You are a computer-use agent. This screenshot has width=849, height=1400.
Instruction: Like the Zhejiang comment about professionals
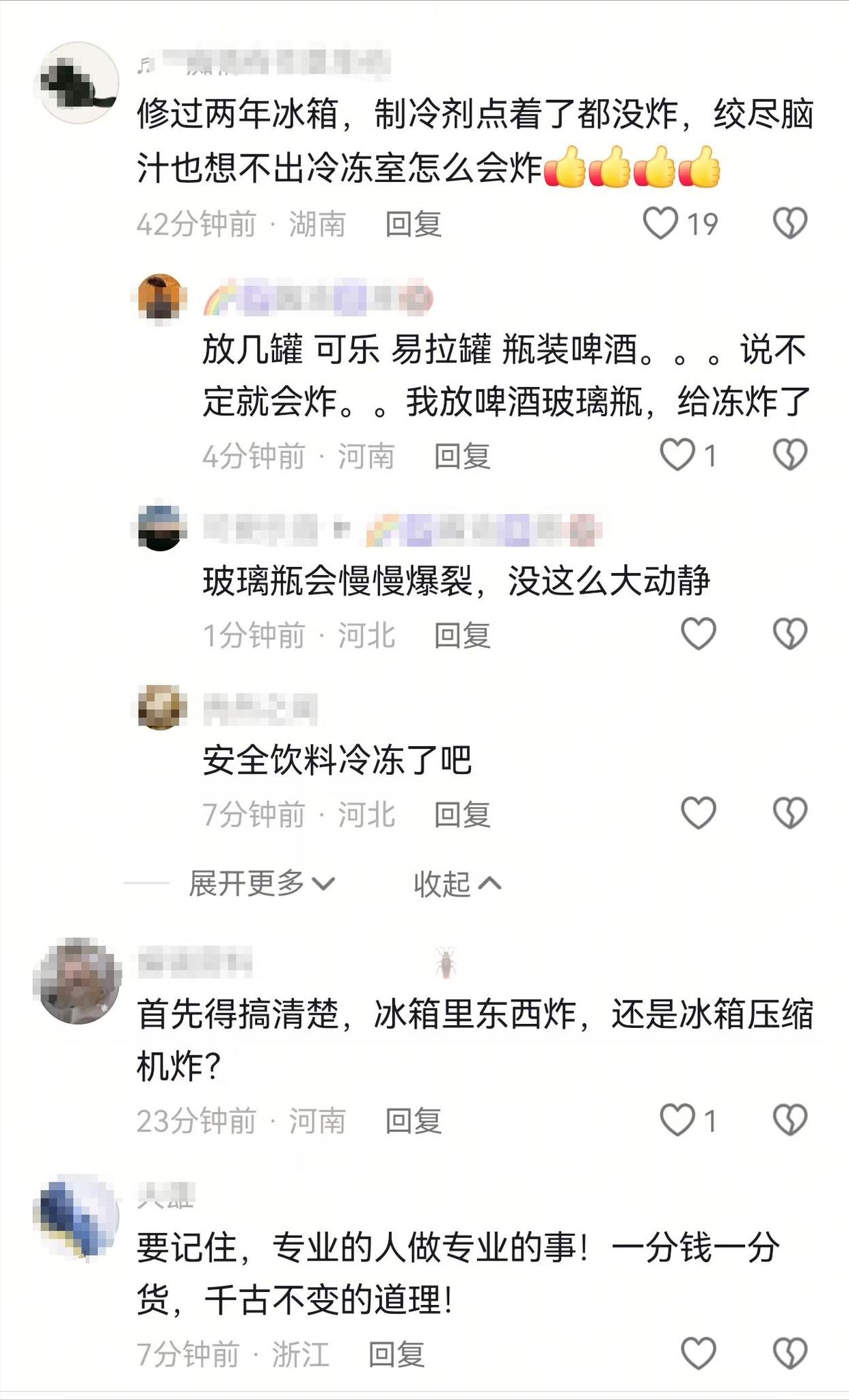coord(698,1353)
